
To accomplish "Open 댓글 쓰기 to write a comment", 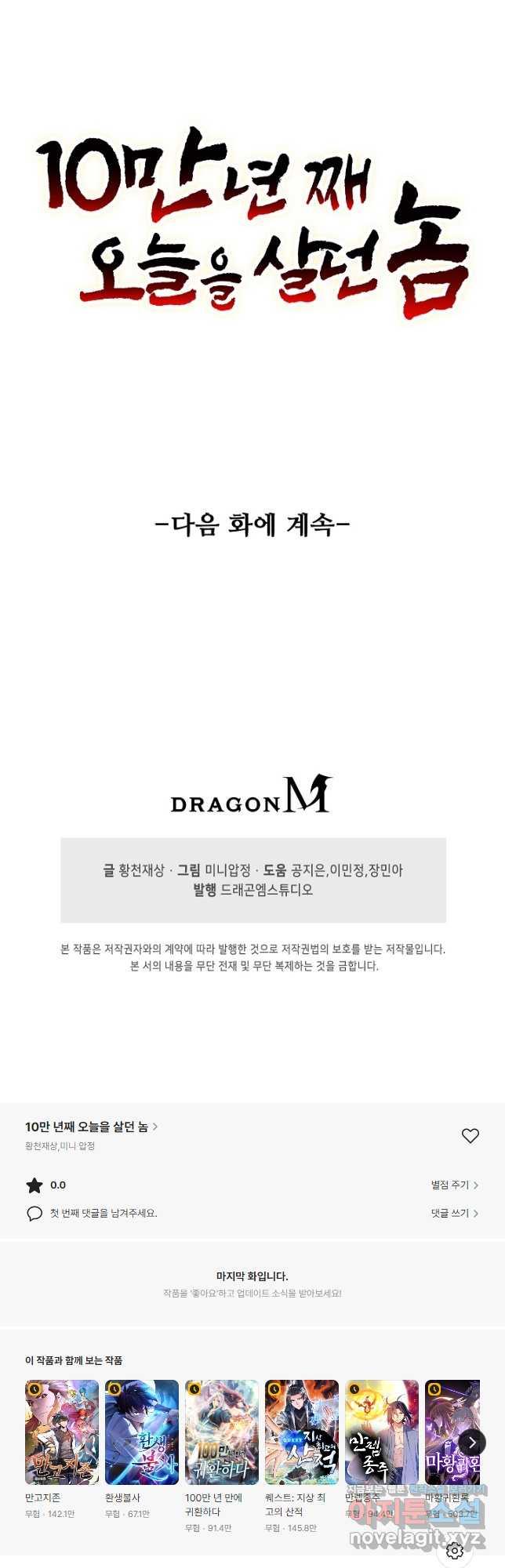I will pos(454,1213).
